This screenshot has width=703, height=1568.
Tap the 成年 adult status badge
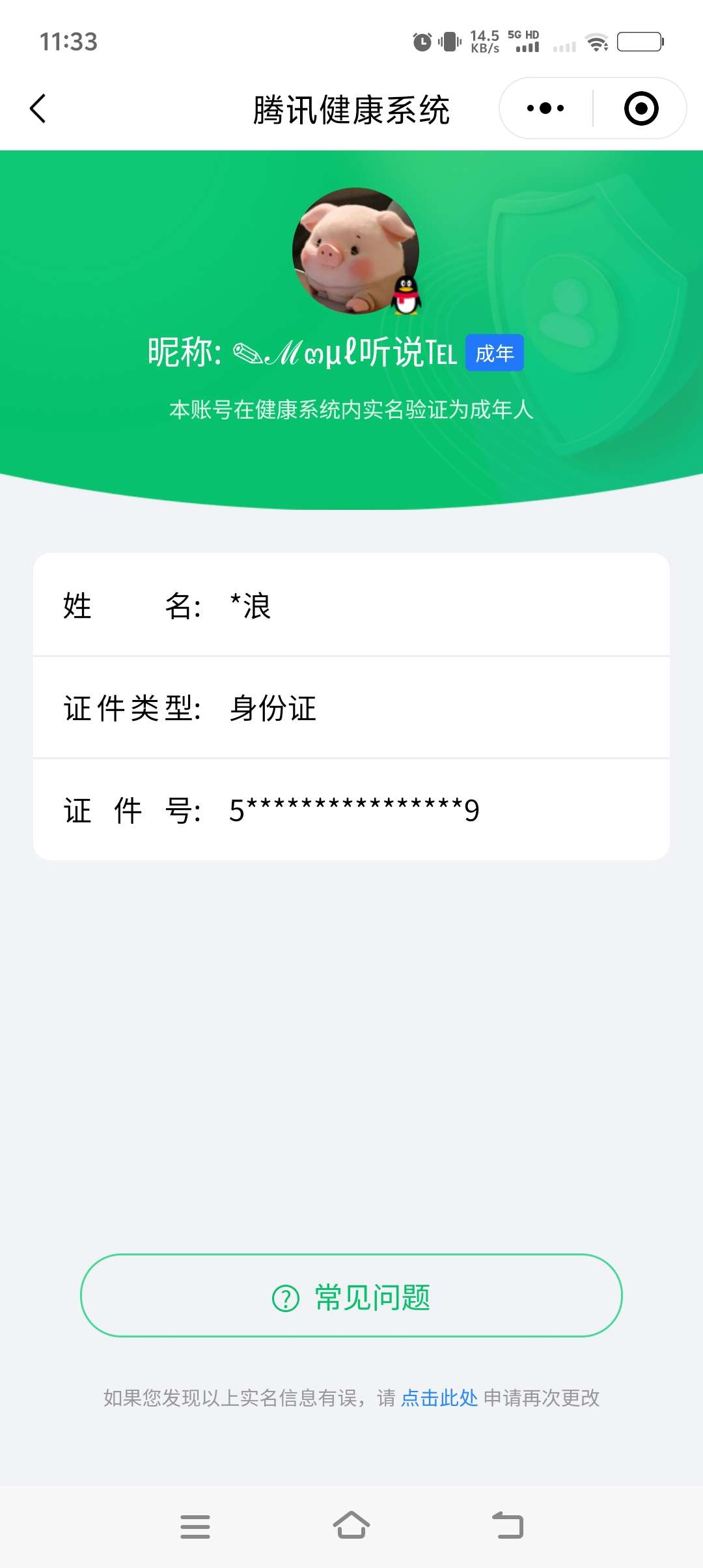[x=494, y=352]
